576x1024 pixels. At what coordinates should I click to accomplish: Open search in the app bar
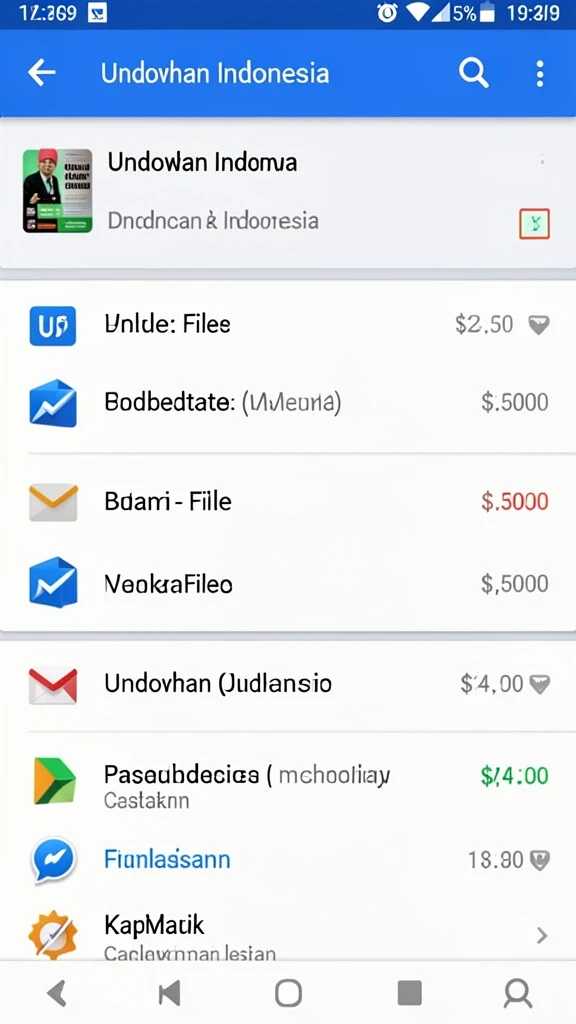[473, 73]
